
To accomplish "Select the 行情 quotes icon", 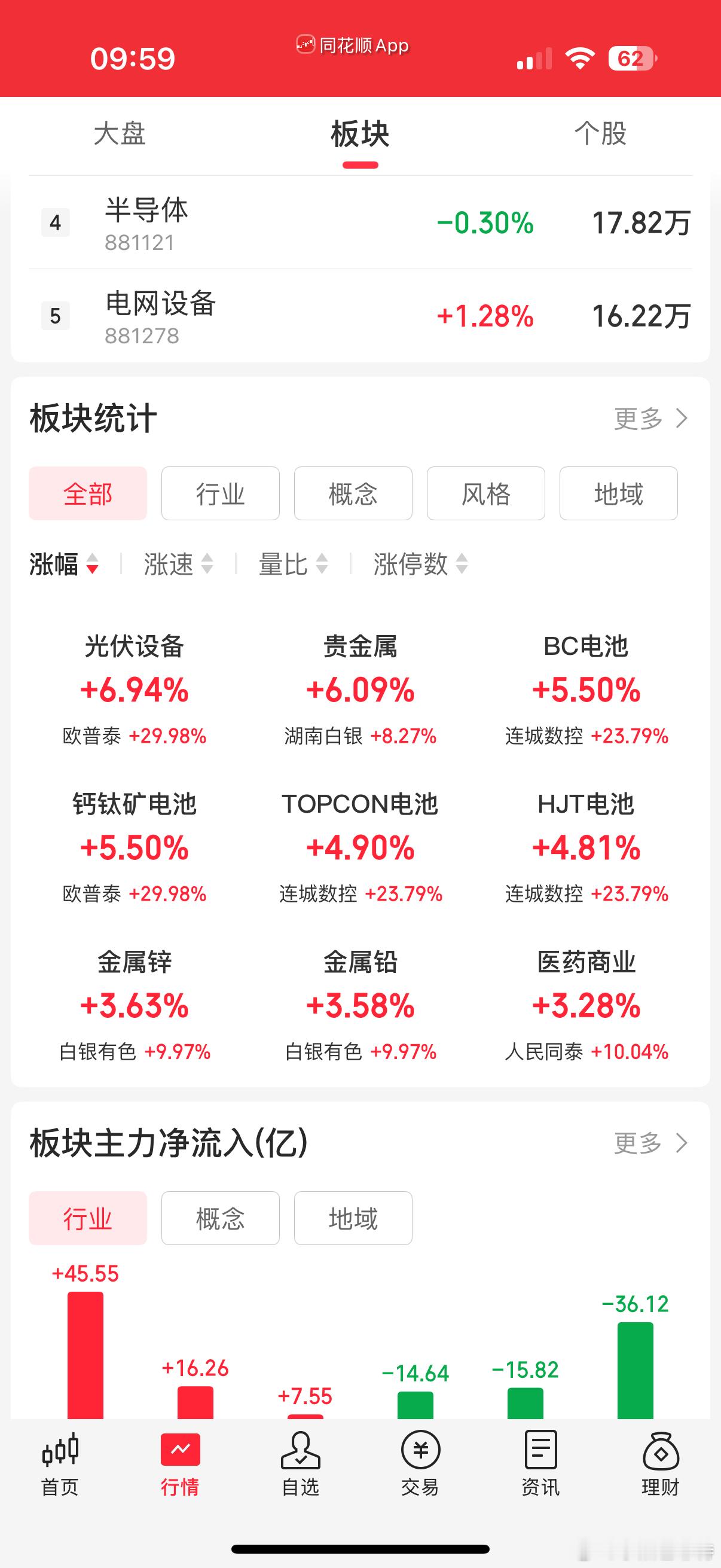I will point(179,1472).
